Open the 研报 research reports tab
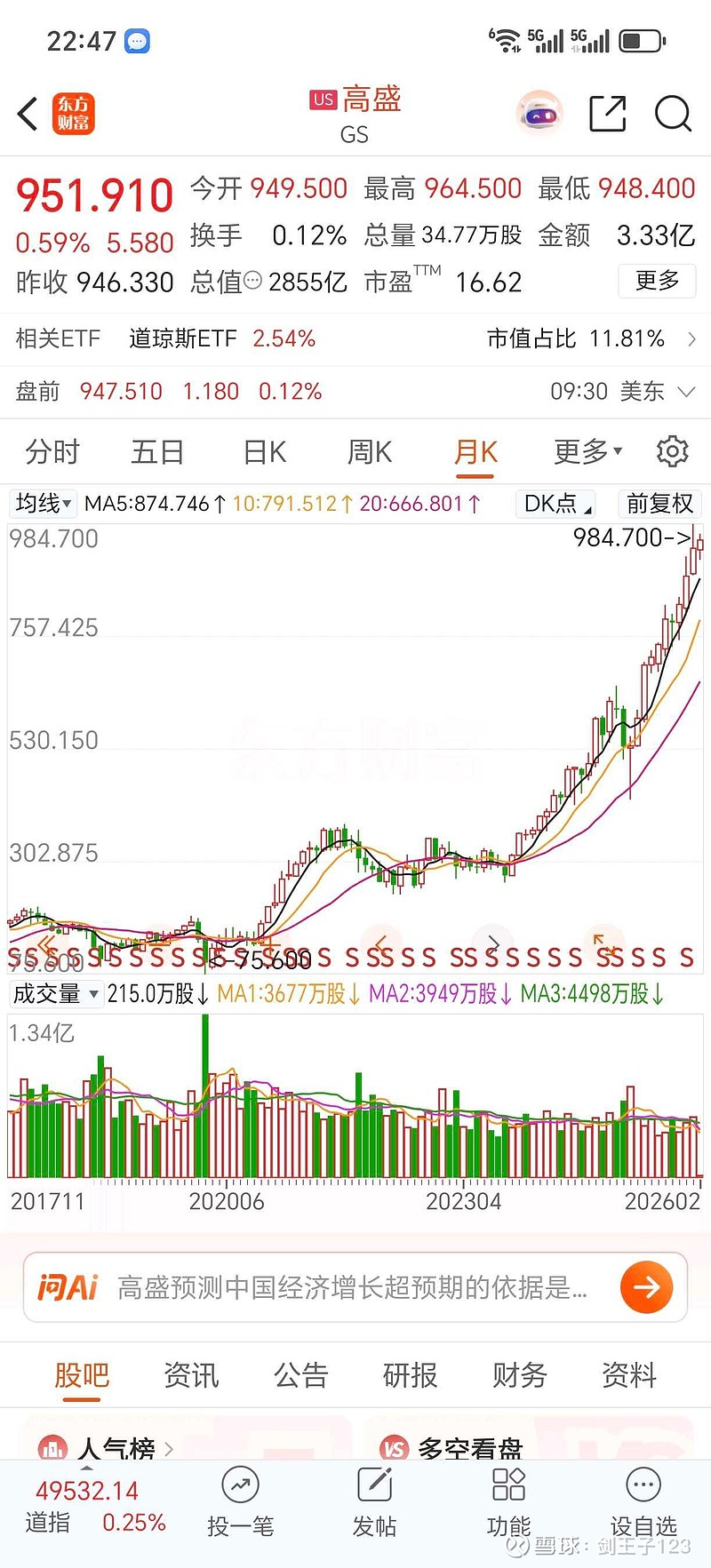Screen dimensions: 711x1568 (409, 1375)
